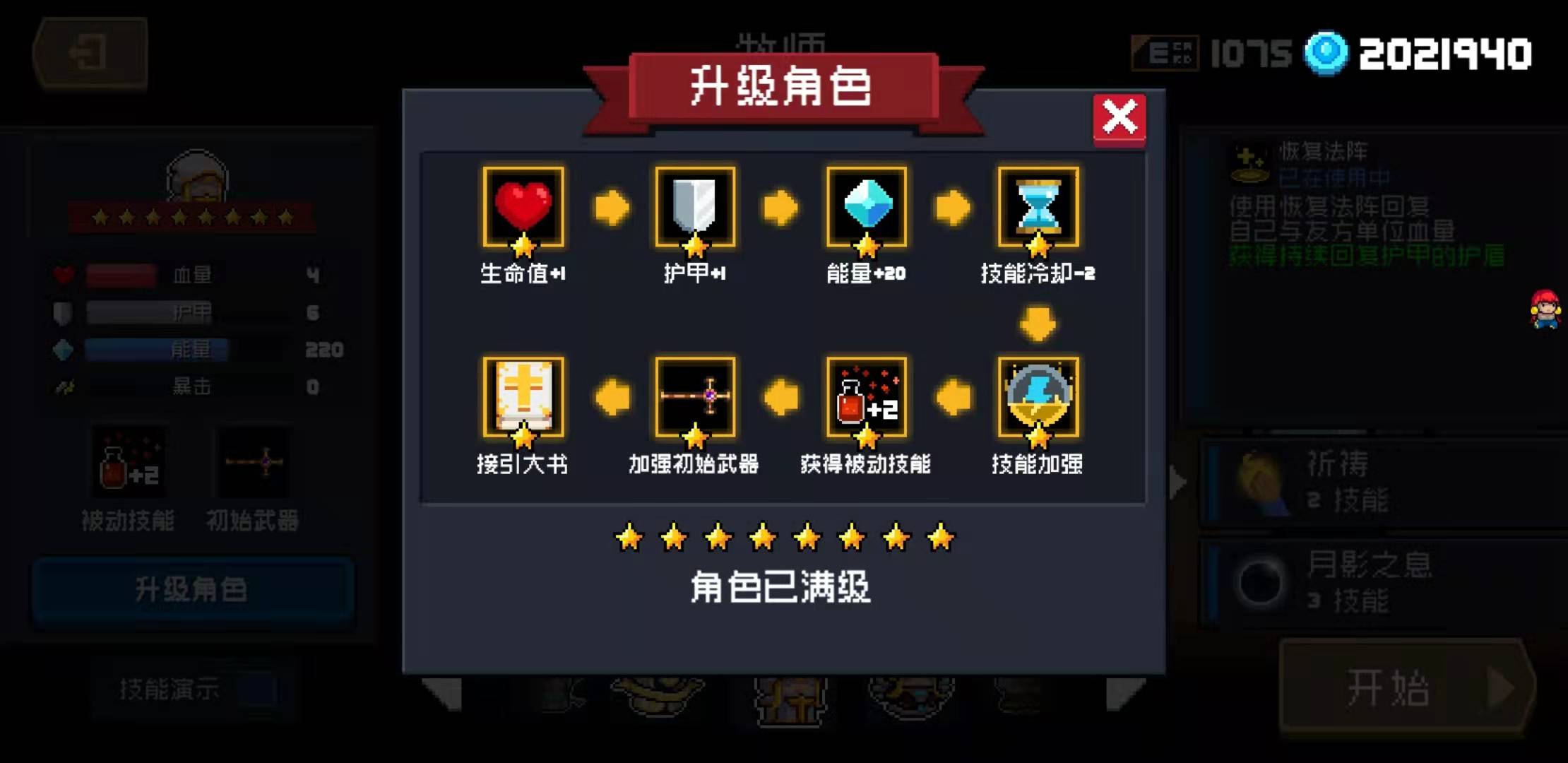Image resolution: width=1568 pixels, height=763 pixels.
Task: Select the 技能冷却-2 hourglass upgrade icon
Action: [x=1038, y=207]
